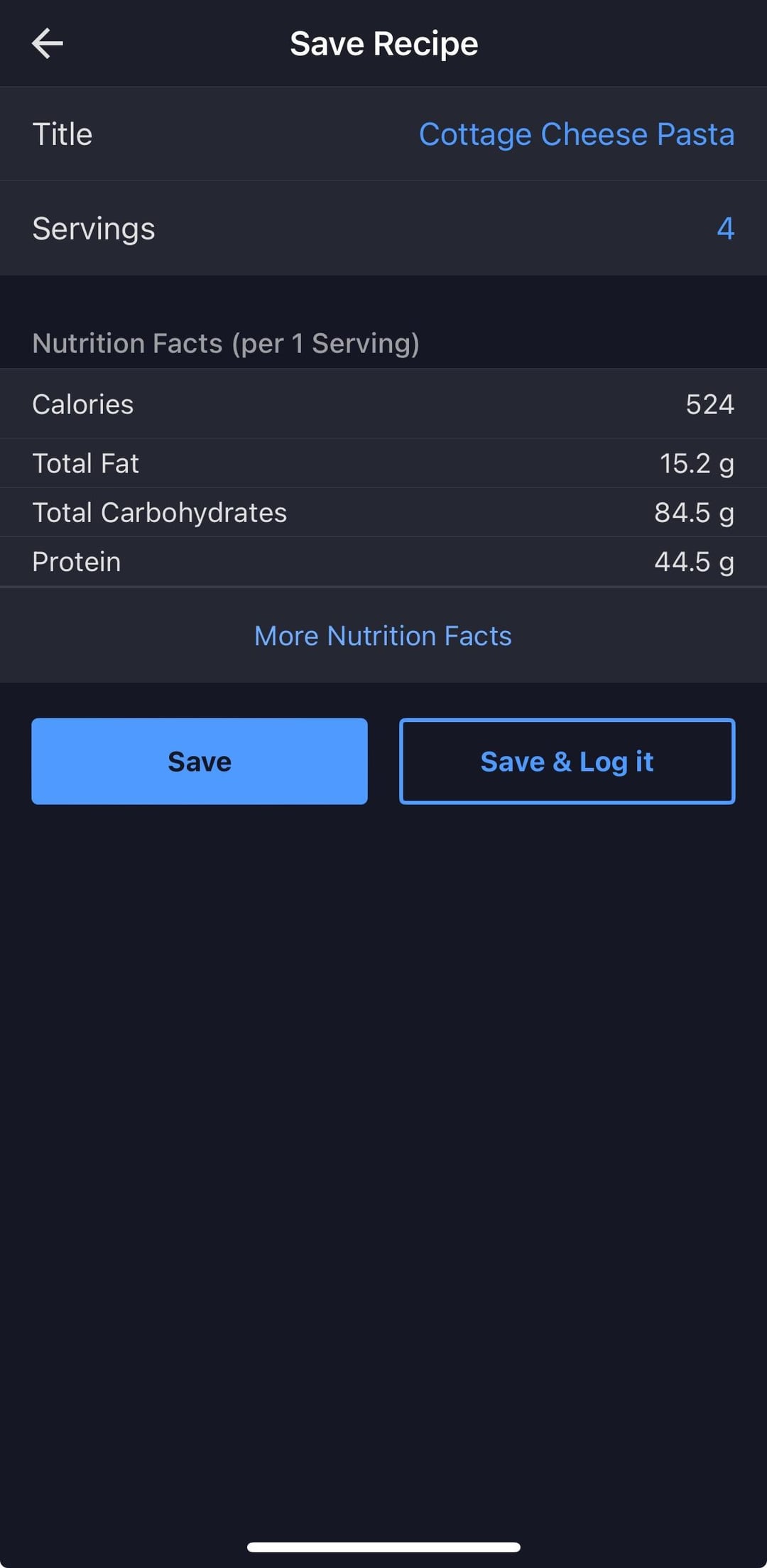Choose Save & Log it
The image size is (767, 1568).
pos(567,761)
